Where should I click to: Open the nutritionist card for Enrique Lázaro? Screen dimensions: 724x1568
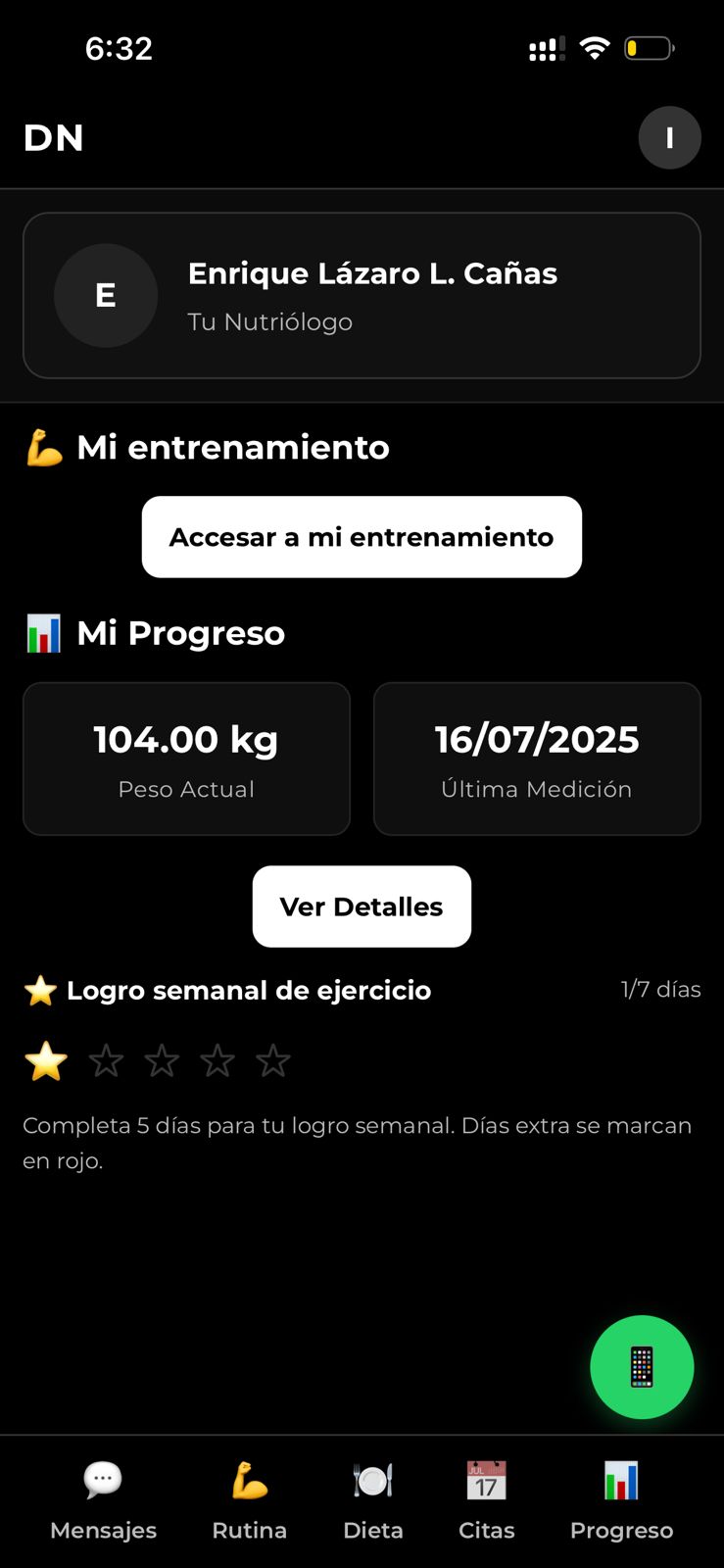tap(362, 295)
